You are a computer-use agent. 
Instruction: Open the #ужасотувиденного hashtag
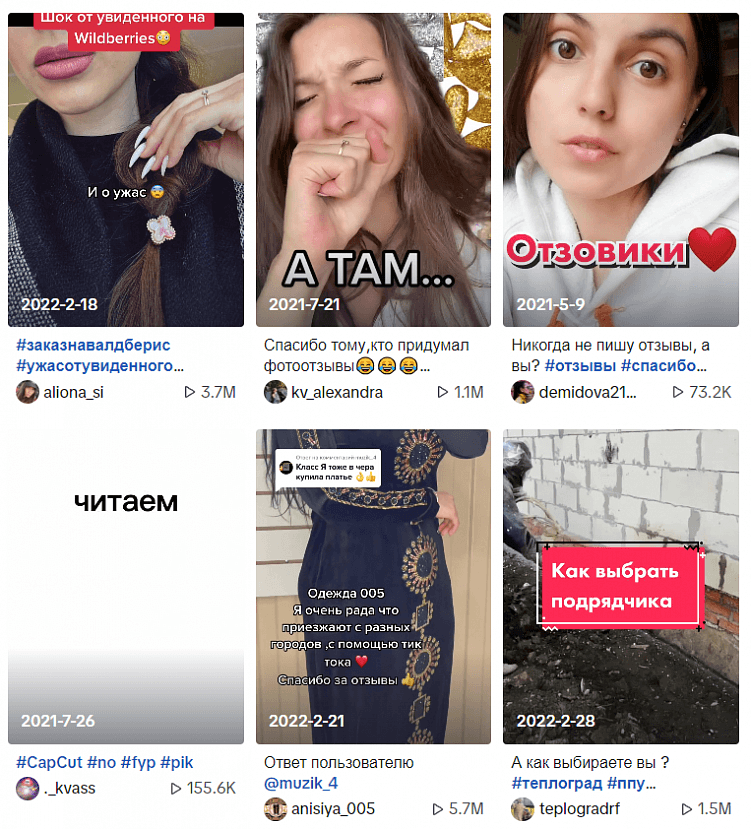[x=94, y=366]
